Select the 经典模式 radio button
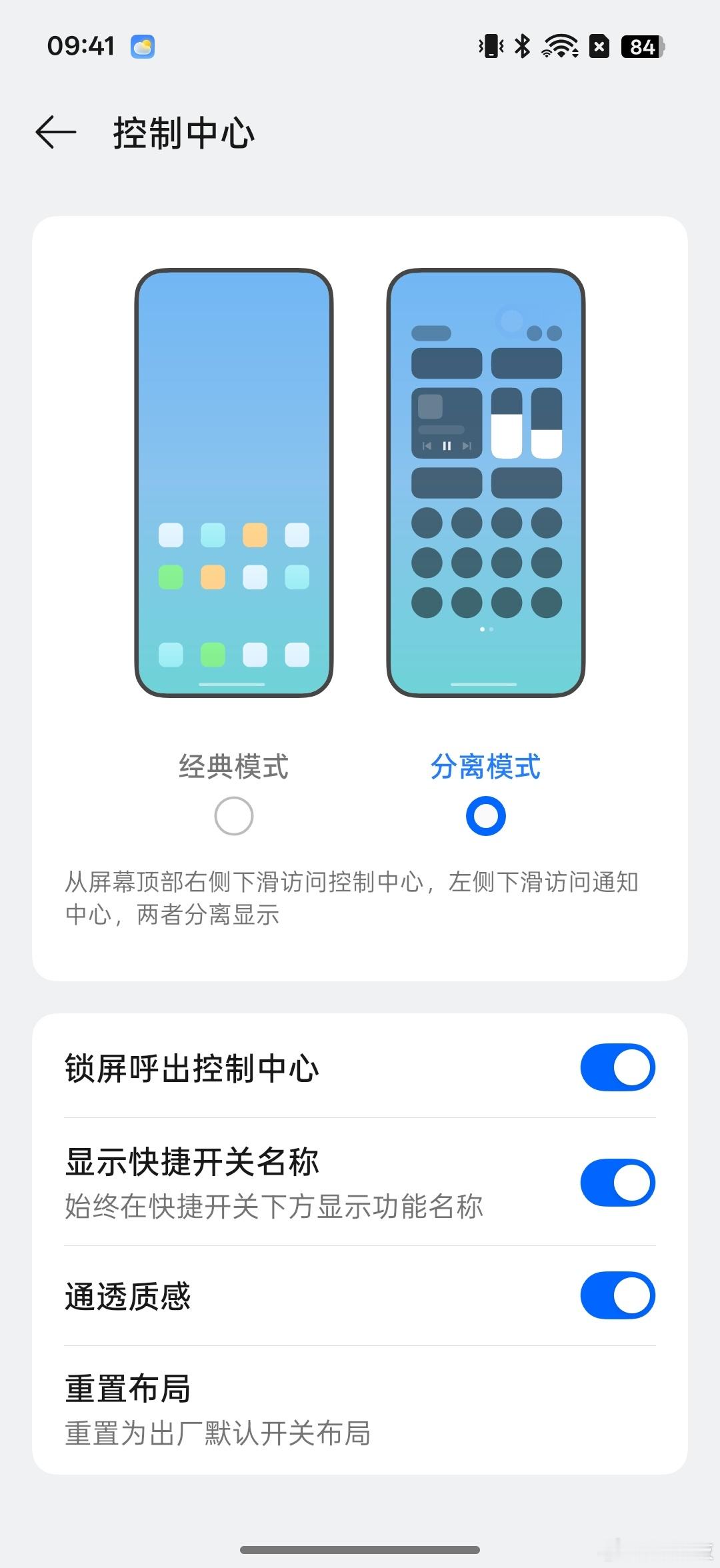The width and height of the screenshot is (720, 1568). pos(233,815)
